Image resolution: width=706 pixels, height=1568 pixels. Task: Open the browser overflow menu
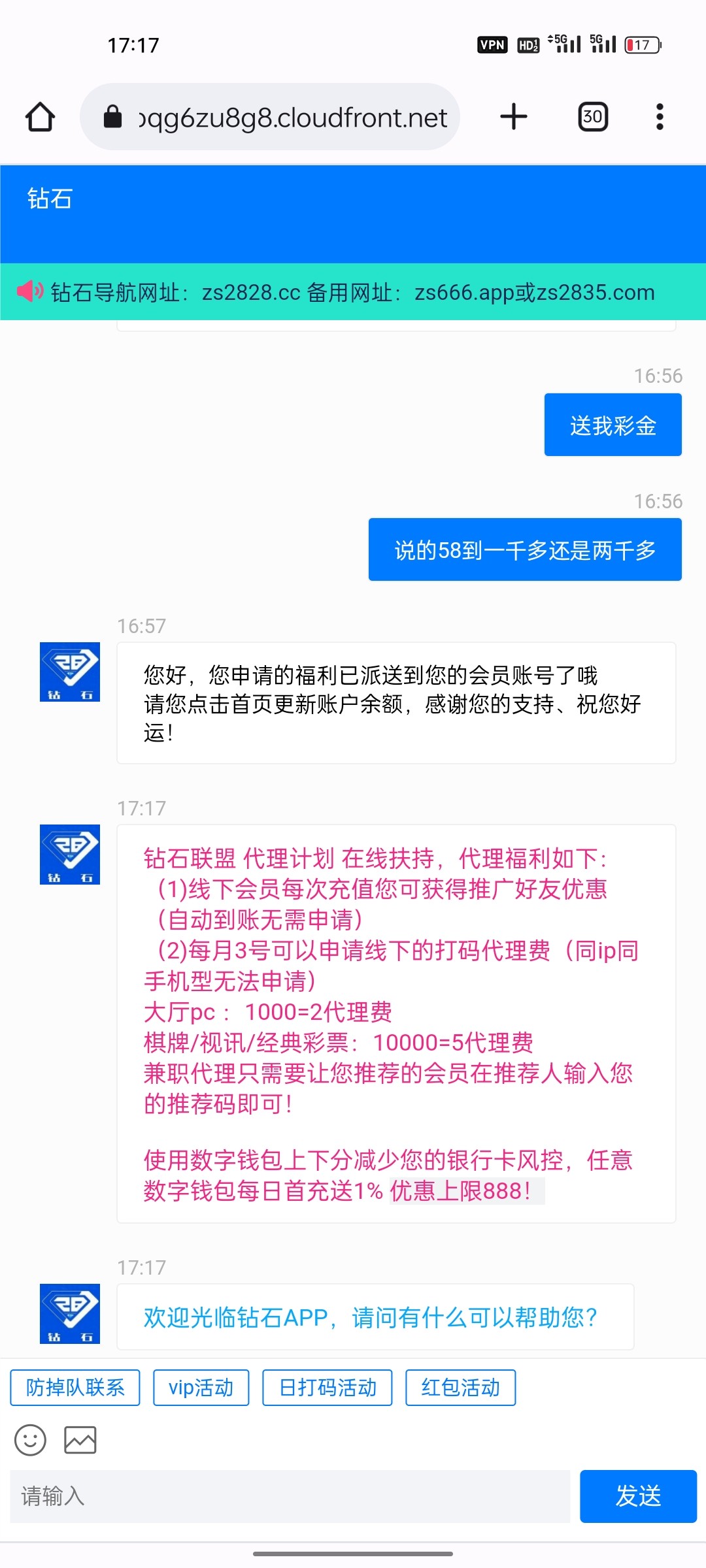[x=660, y=118]
